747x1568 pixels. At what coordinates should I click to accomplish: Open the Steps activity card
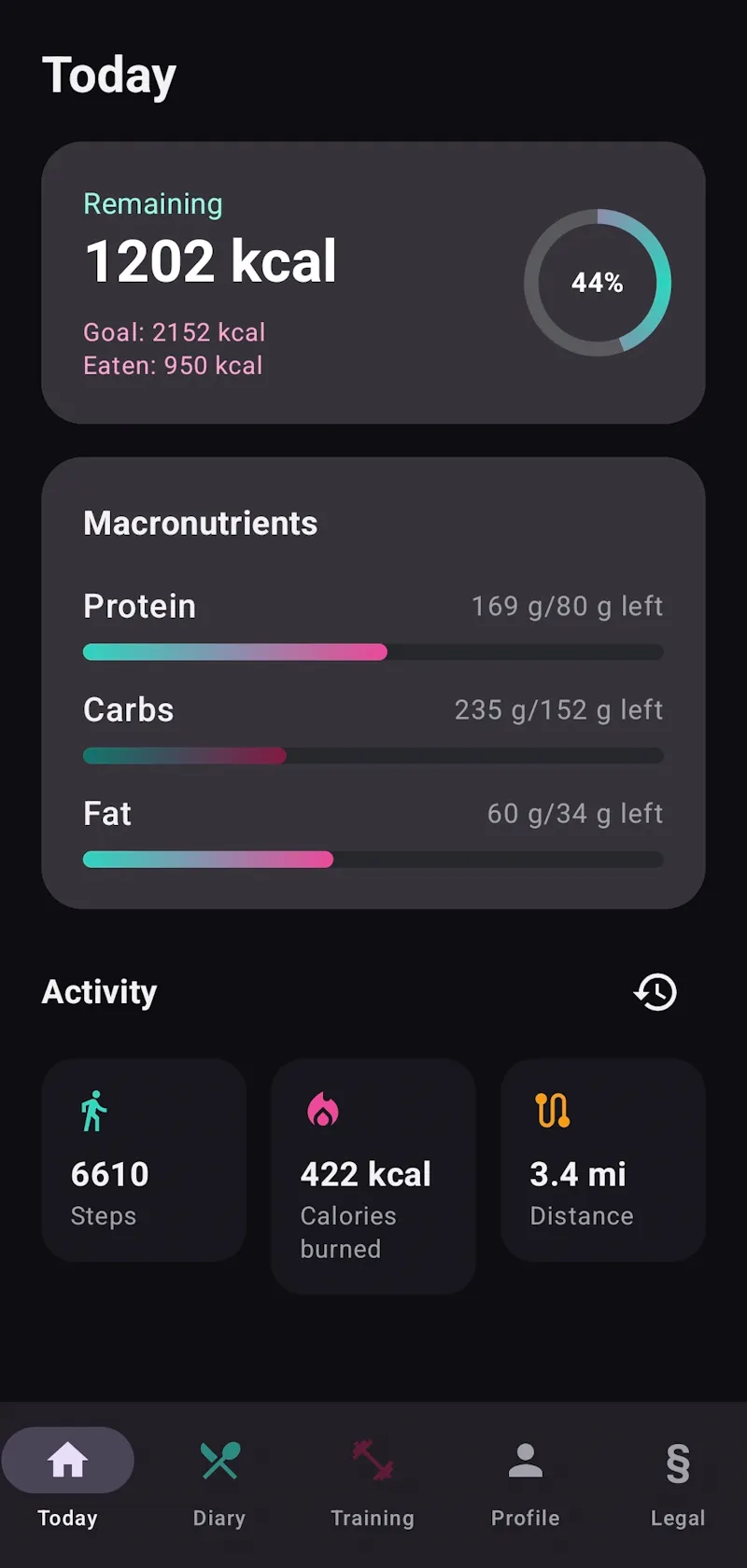tap(144, 1159)
